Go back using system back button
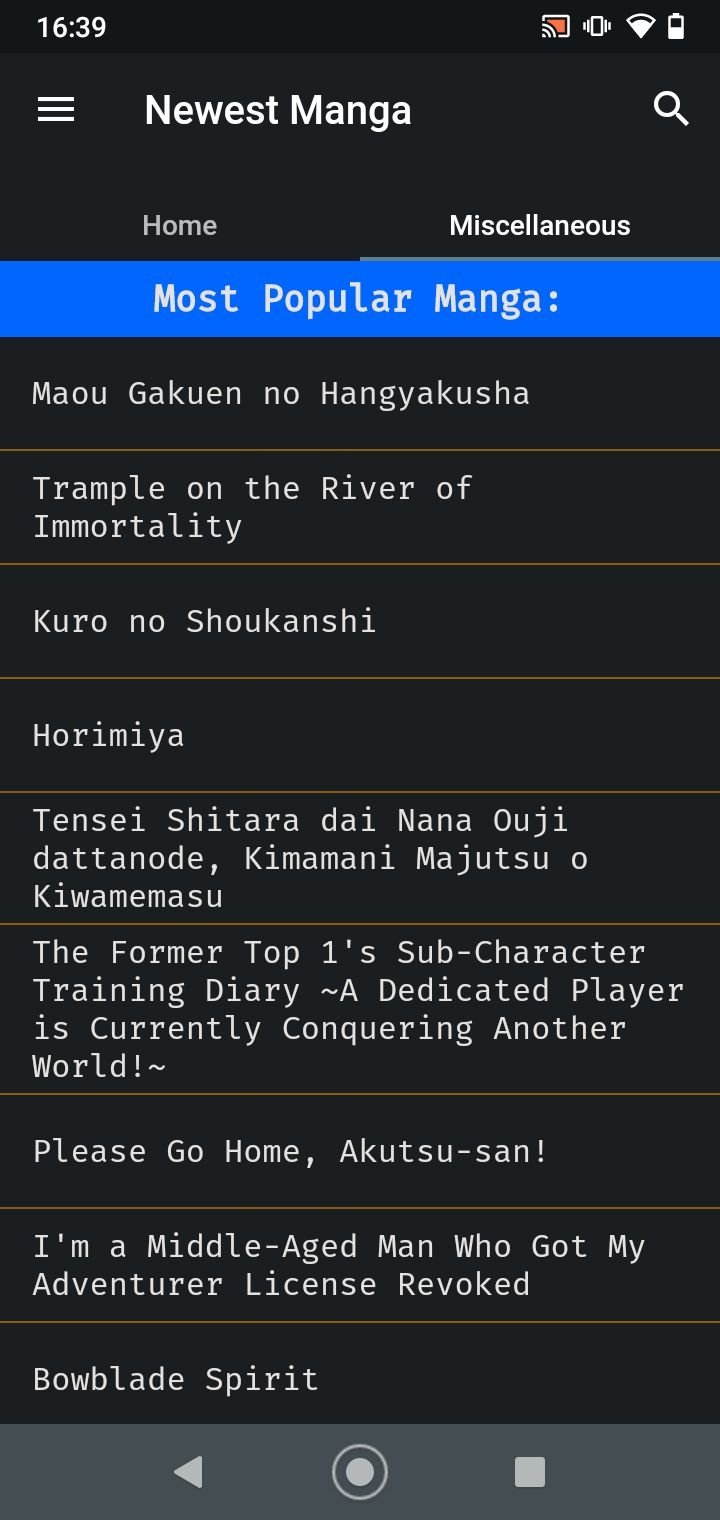Screen dimensions: 720x1520 (x=188, y=1472)
